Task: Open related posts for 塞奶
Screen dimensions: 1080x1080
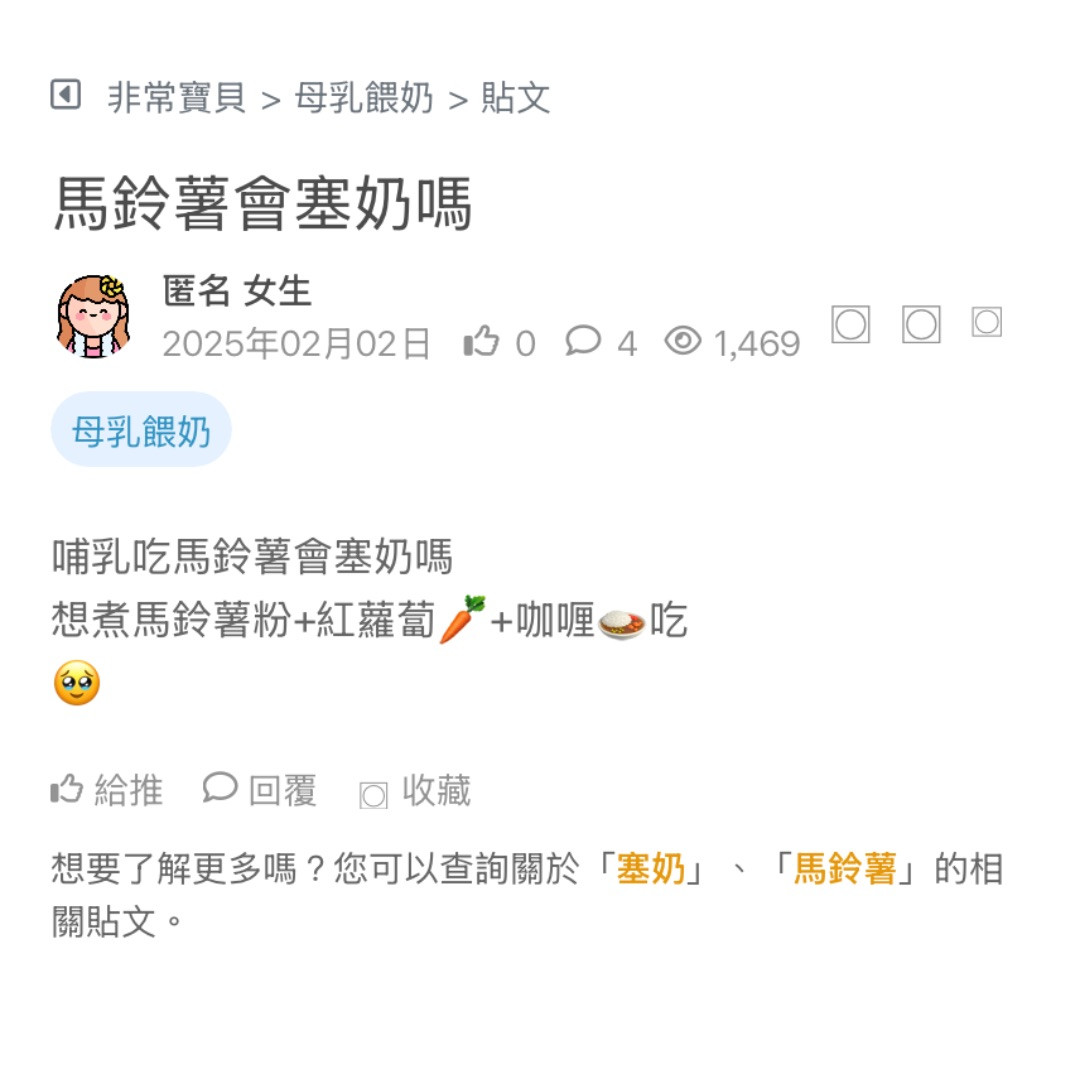Action: pos(650,869)
